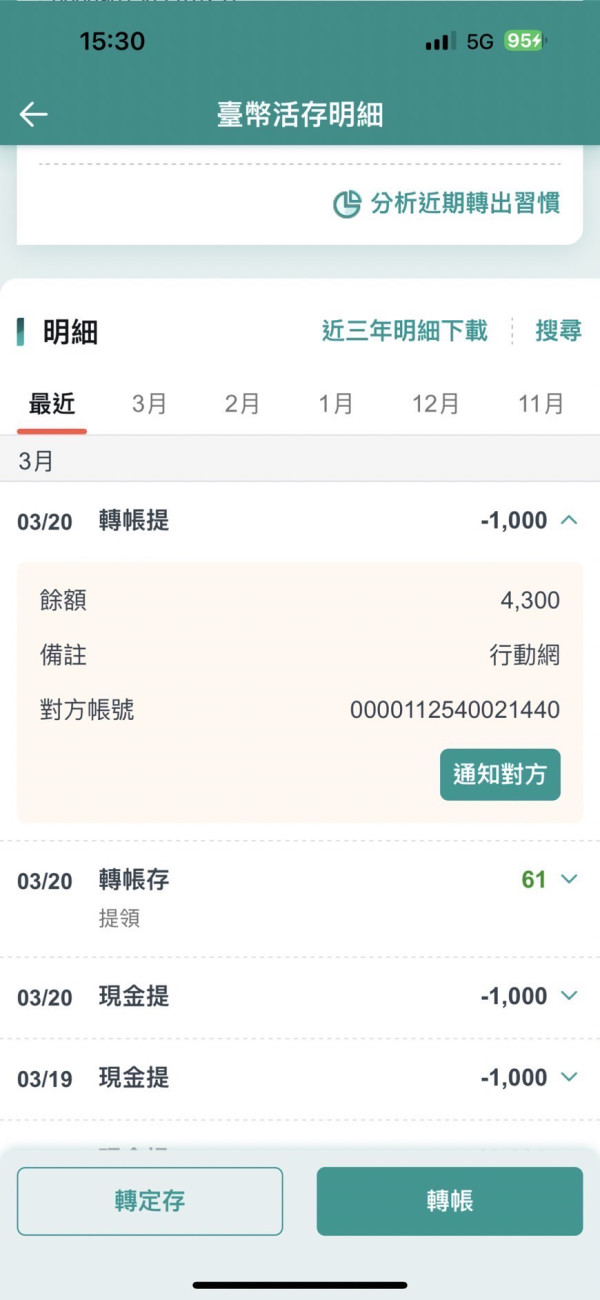
Task: Expand the 03/20 現金提 transaction
Action: pyautogui.click(x=300, y=997)
